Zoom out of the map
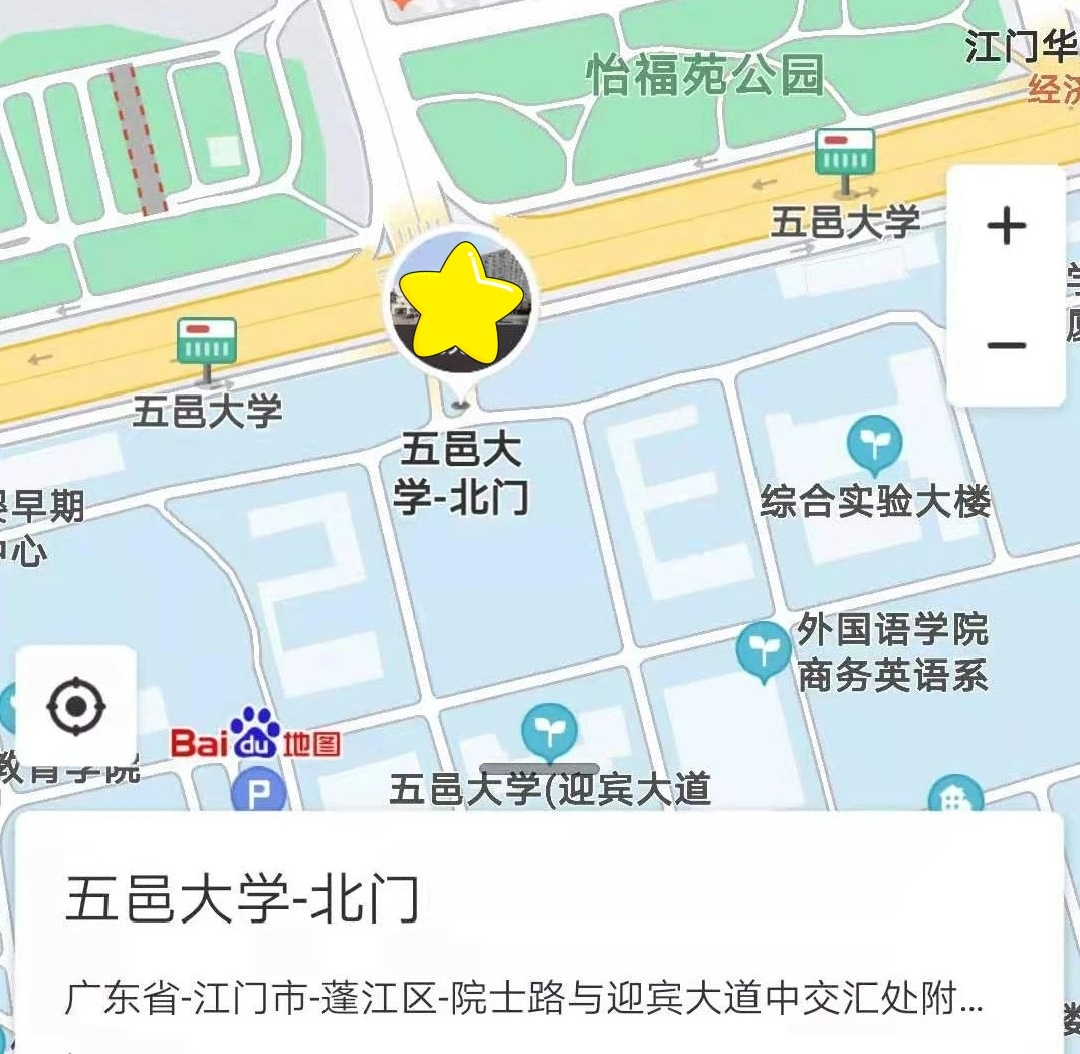This screenshot has width=1080, height=1054. (x=1006, y=346)
